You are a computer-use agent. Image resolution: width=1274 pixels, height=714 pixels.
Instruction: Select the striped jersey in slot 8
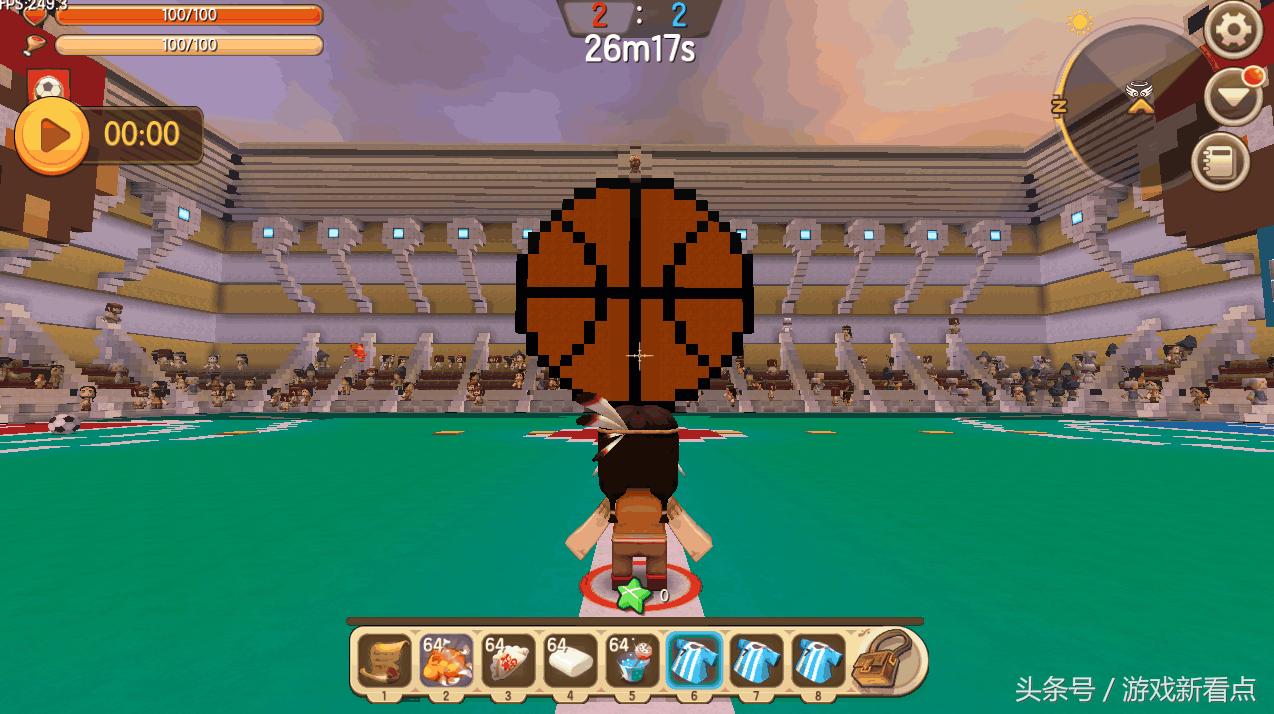(x=818, y=662)
